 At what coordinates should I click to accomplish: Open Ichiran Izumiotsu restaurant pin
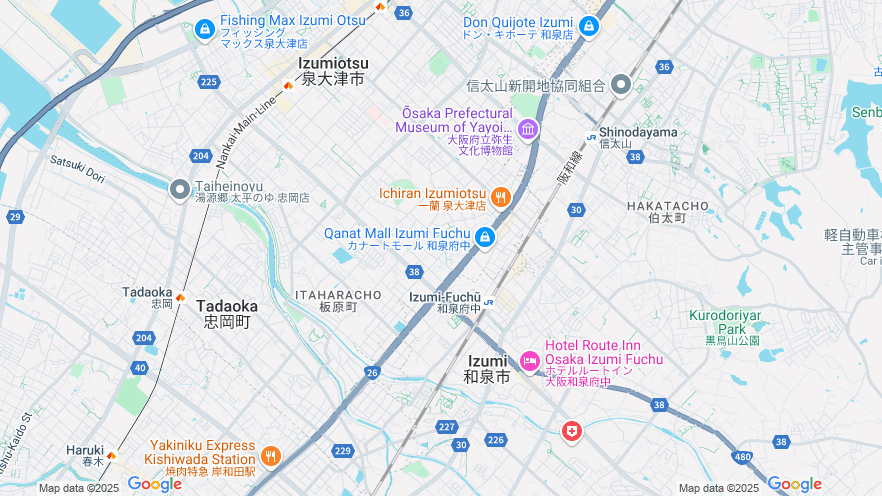[501, 197]
